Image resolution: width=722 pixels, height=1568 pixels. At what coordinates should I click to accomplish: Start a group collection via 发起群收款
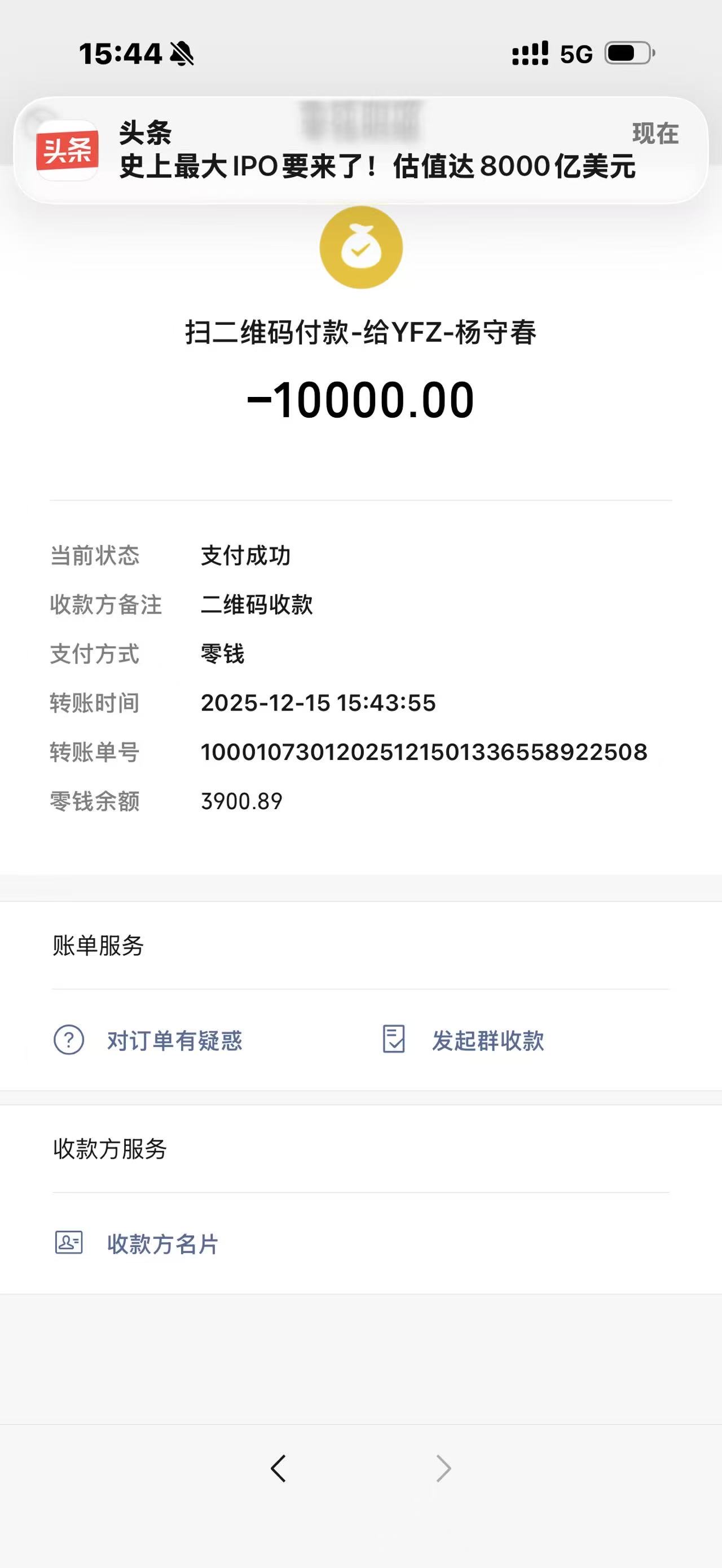487,1041
